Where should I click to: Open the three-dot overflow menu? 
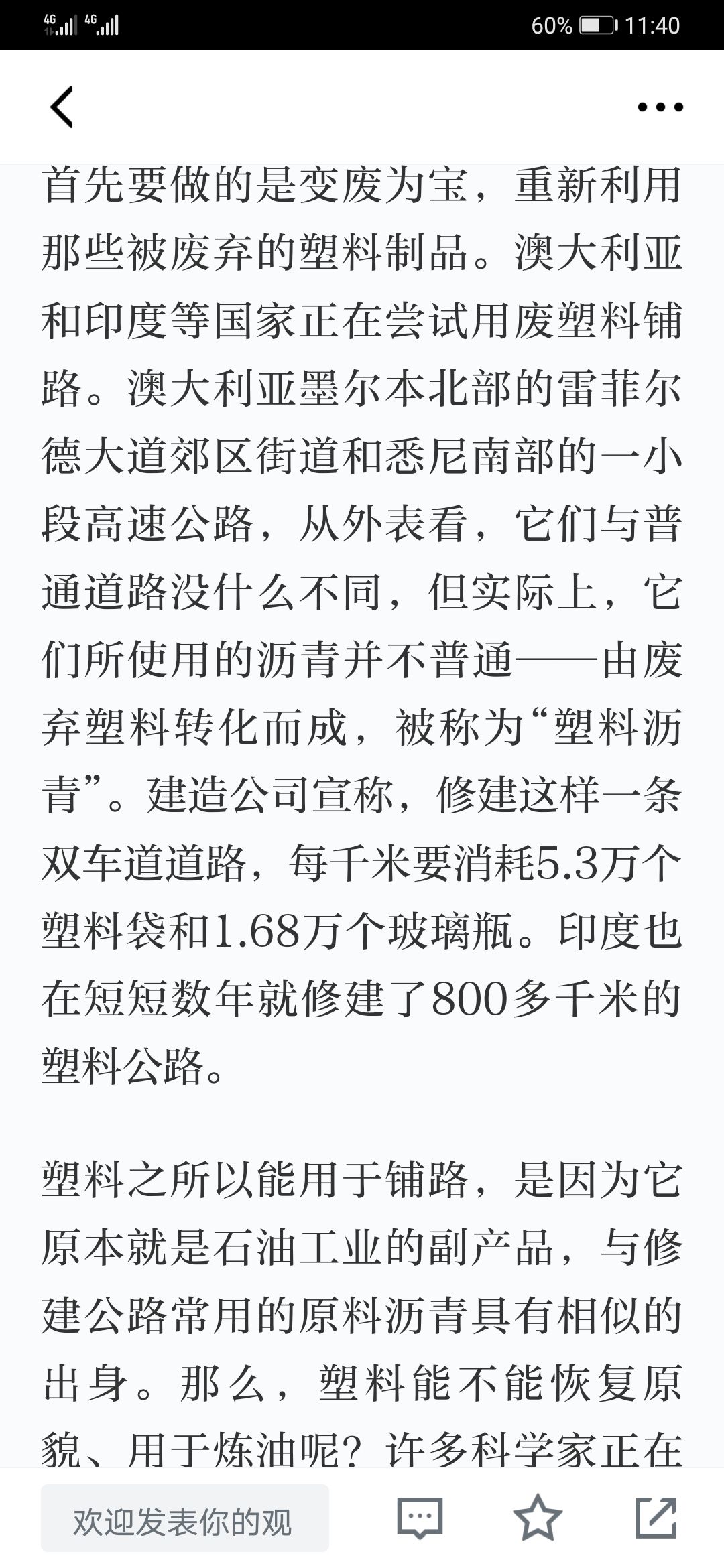[660, 107]
